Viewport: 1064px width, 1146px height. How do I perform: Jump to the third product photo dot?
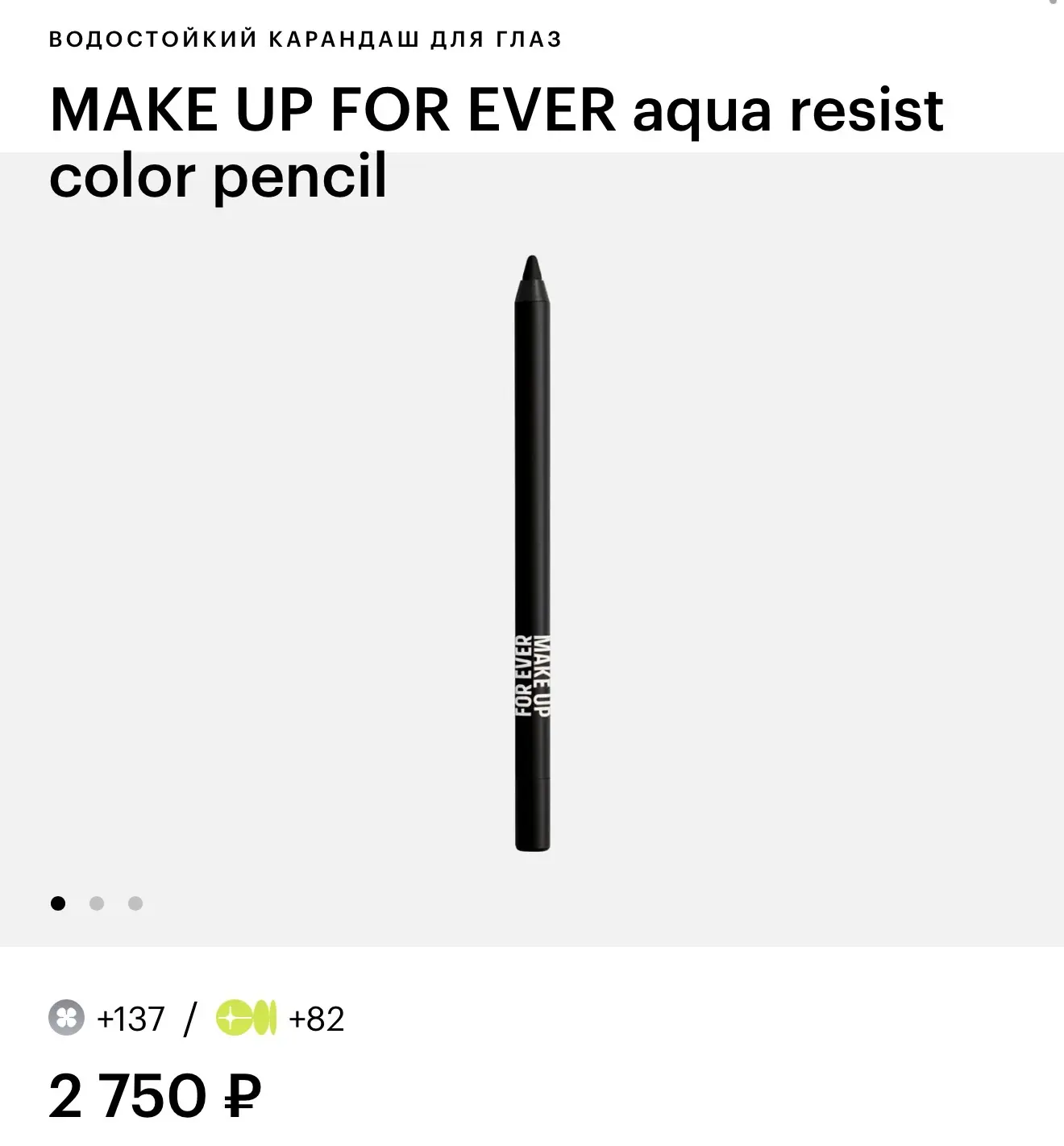click(x=135, y=903)
